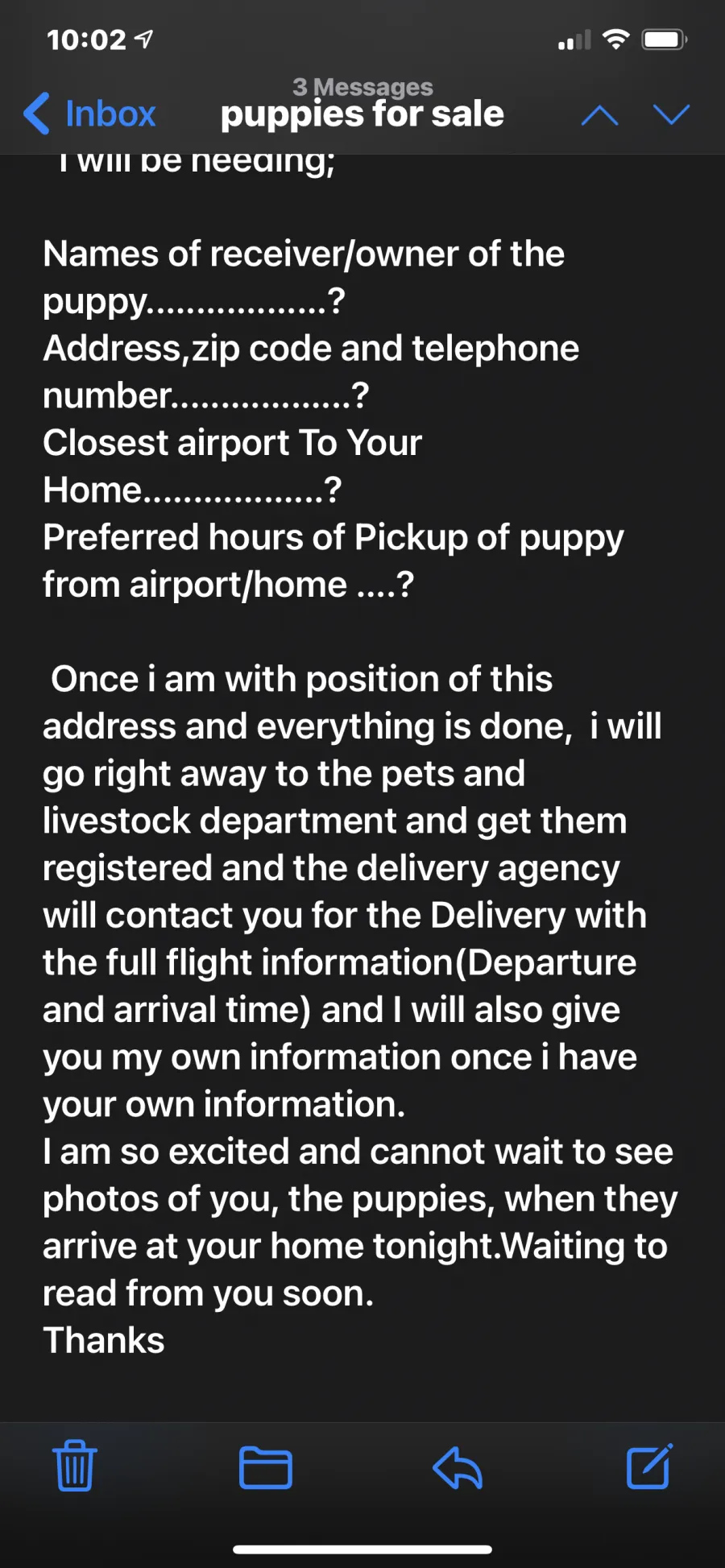Viewport: 725px width, 1568px height.
Task: Jump to the previous message with up arrow
Action: pos(599,115)
